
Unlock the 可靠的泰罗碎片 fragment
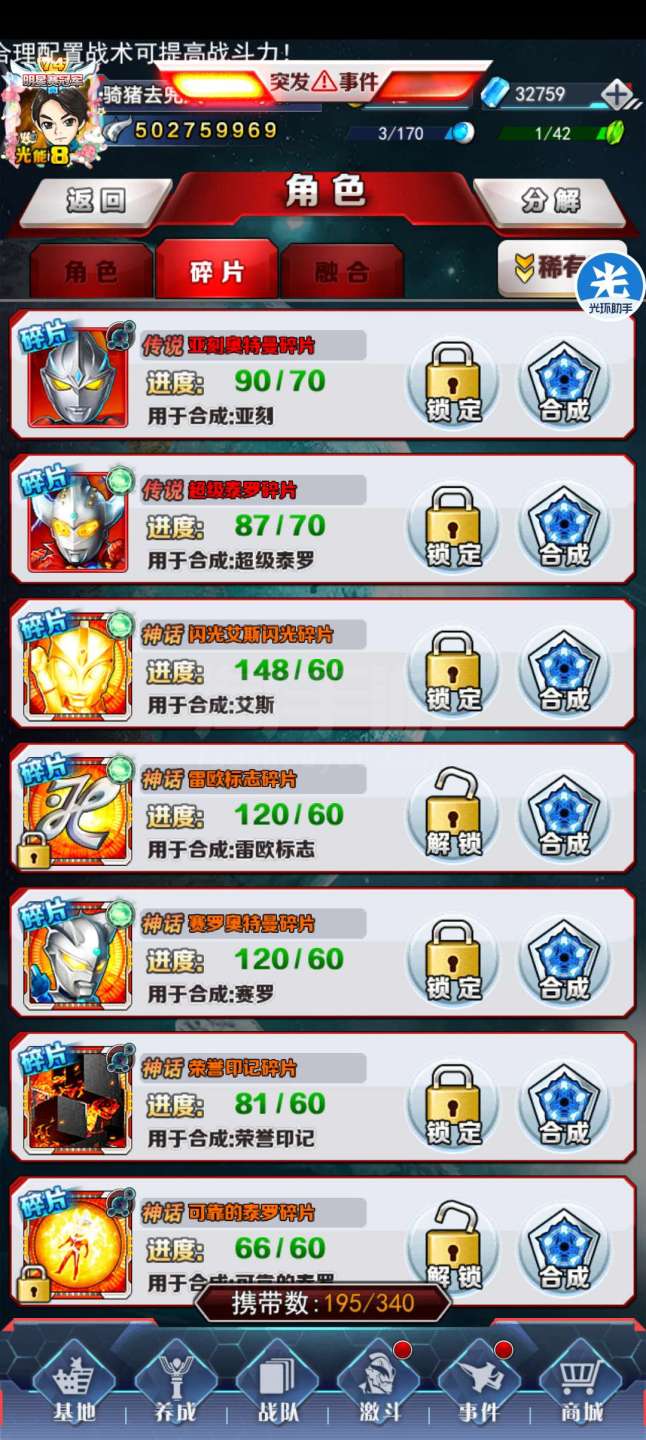453,1249
